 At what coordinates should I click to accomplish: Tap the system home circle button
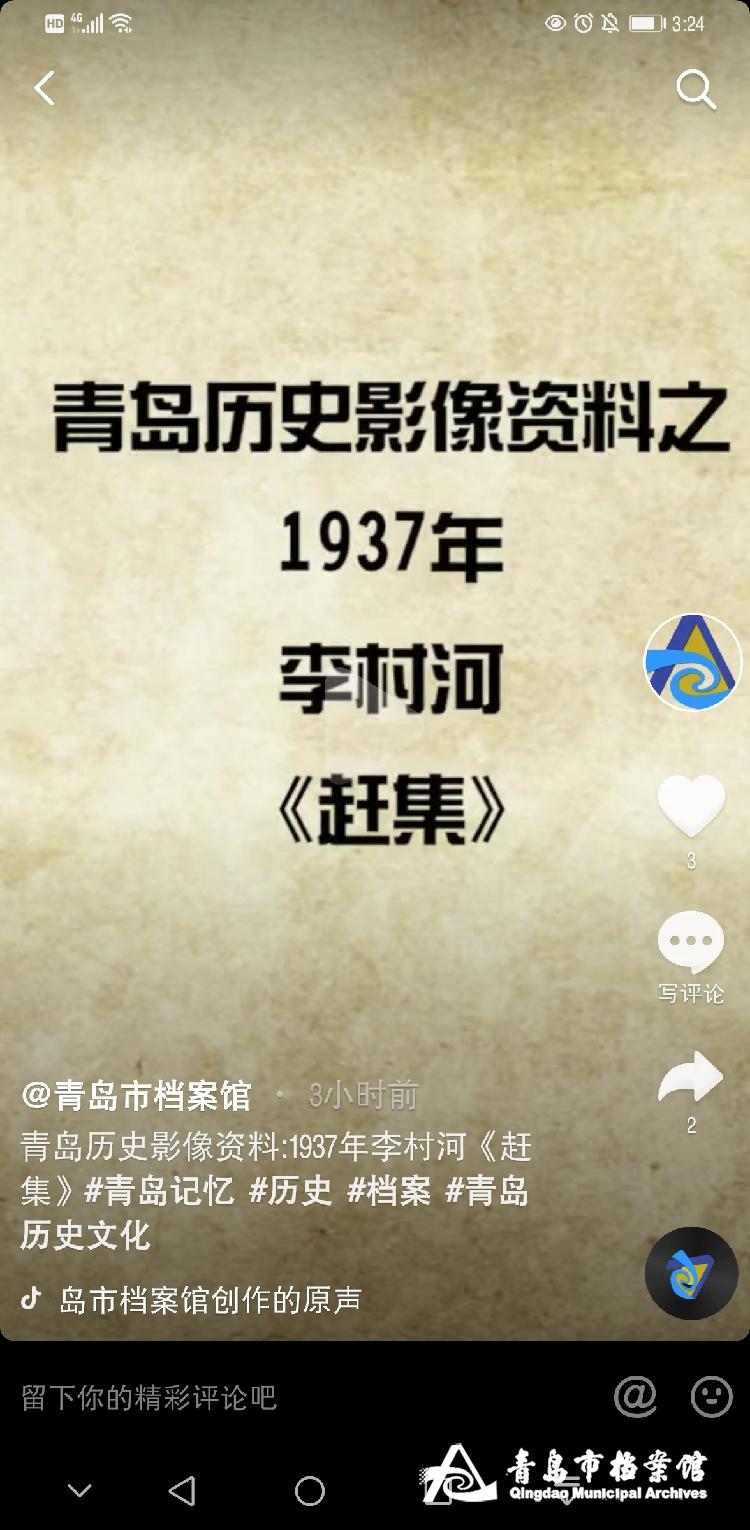(310, 1491)
